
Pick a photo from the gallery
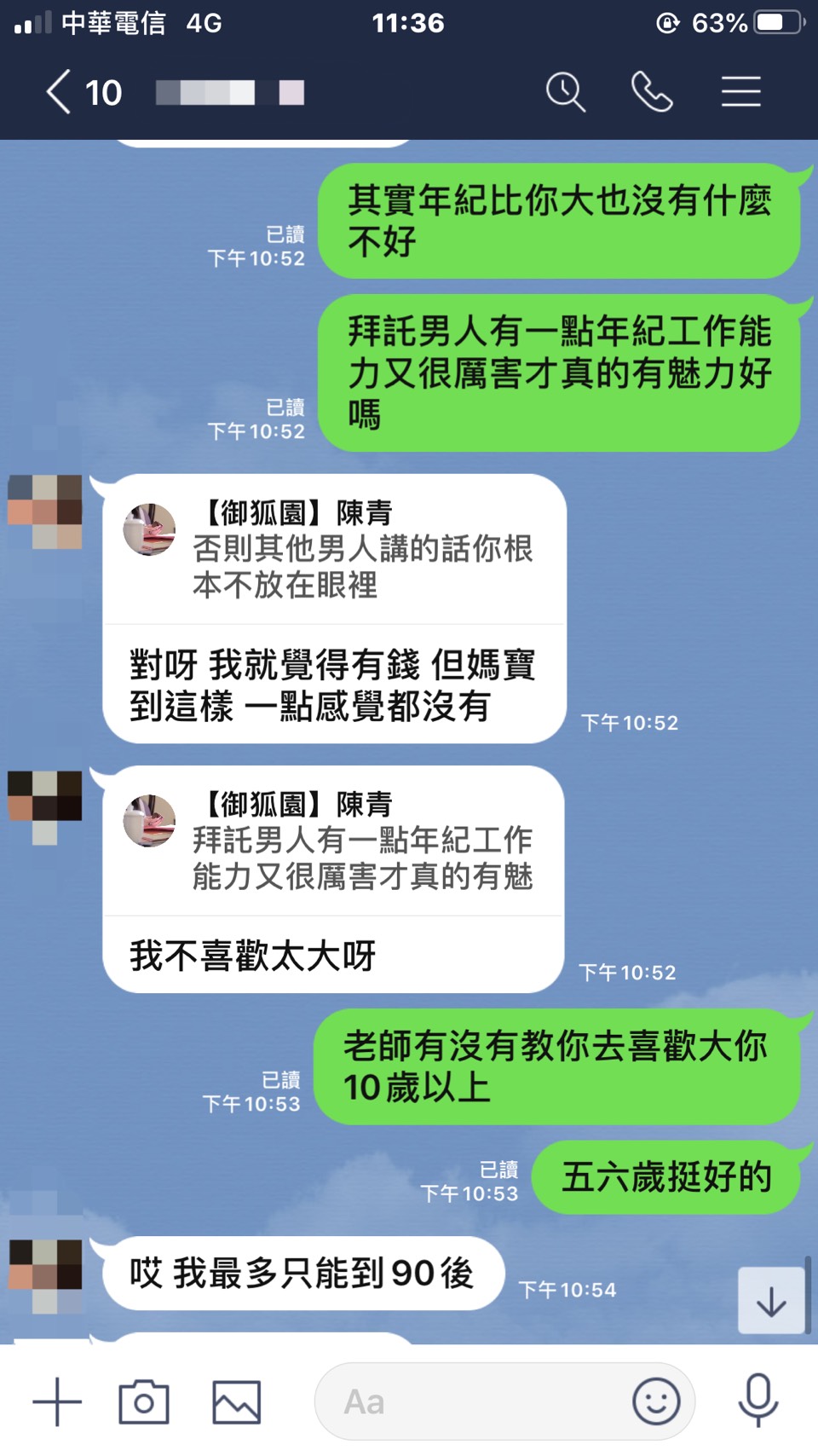236,1401
